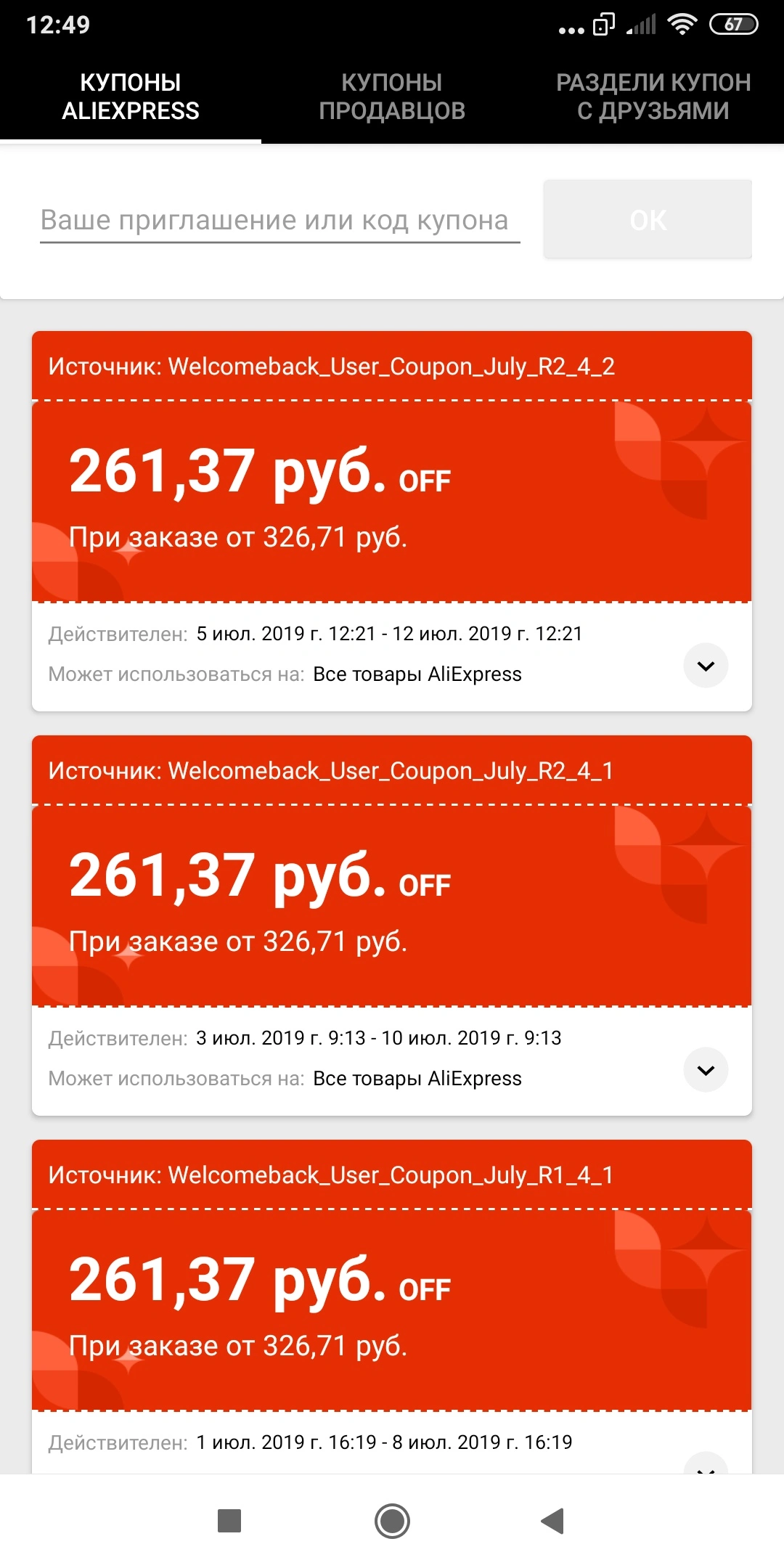Expand details of the Welcomeback_User_Coupon_July_R2_4_1 coupon
Image resolution: width=784 pixels, height=1568 pixels.
tap(706, 1070)
